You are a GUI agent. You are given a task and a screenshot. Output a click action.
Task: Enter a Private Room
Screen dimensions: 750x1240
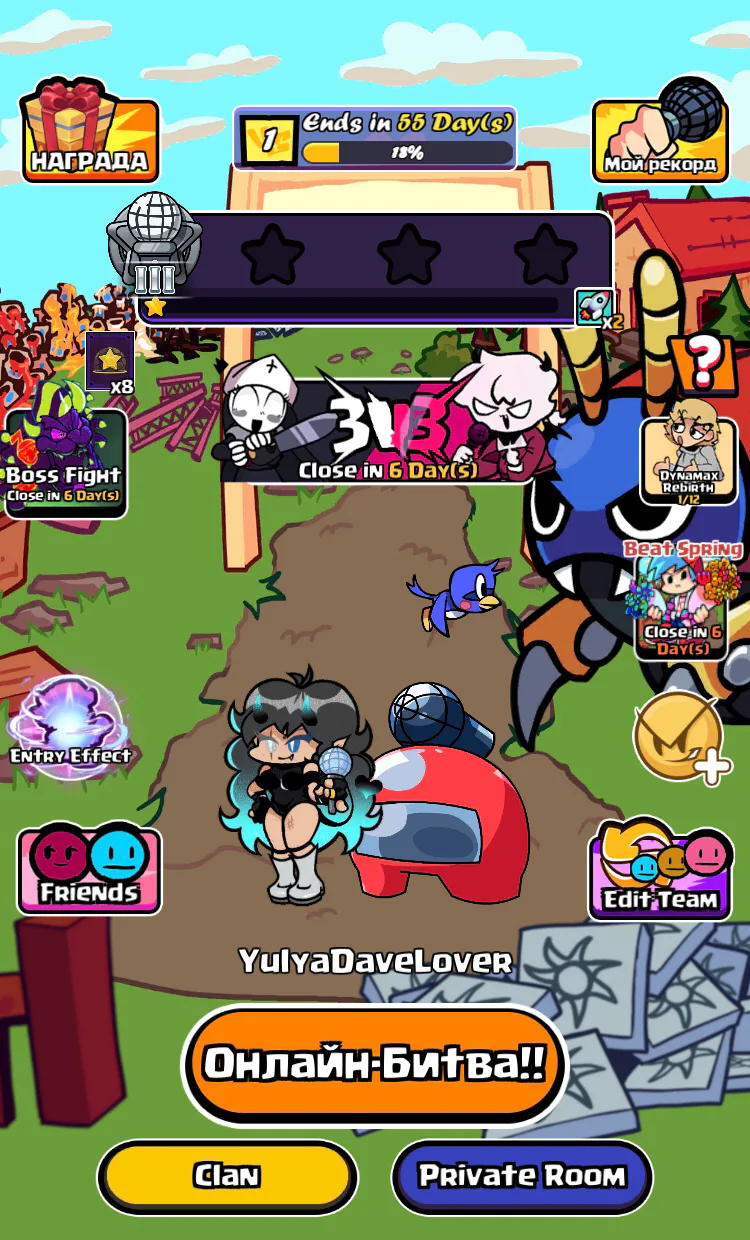tap(521, 1176)
